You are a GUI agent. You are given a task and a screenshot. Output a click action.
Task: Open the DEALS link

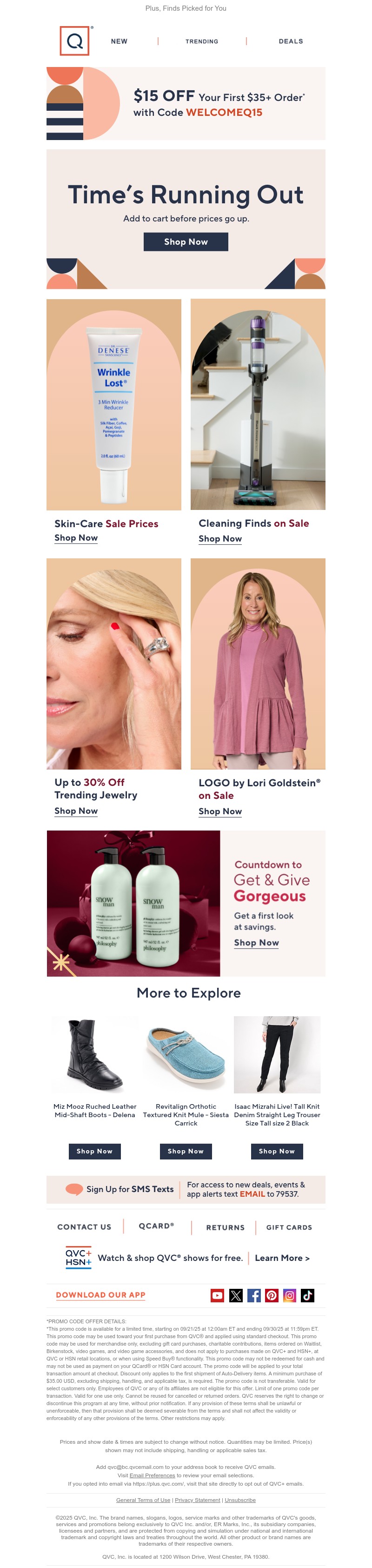[291, 41]
